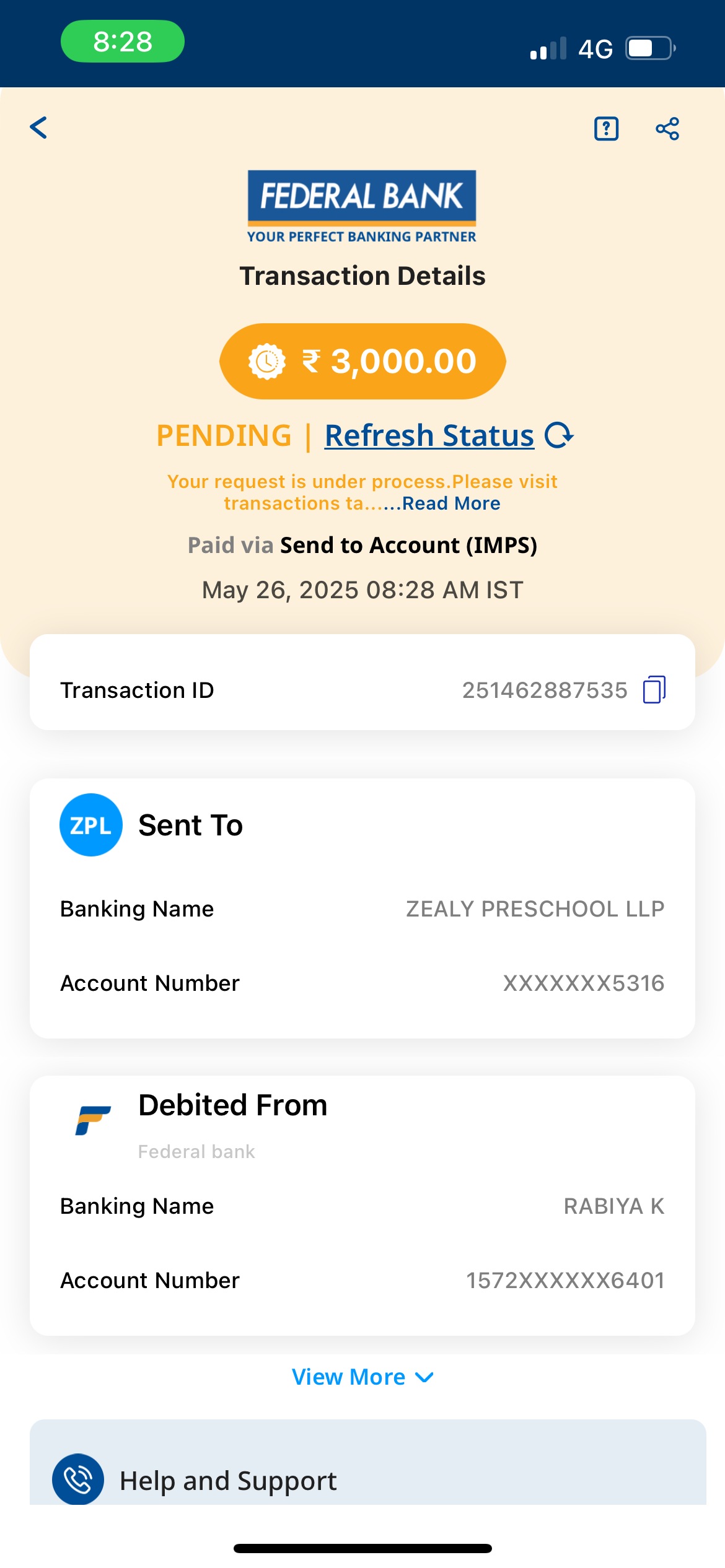
Task: Open Help and Support
Action: tap(228, 1480)
